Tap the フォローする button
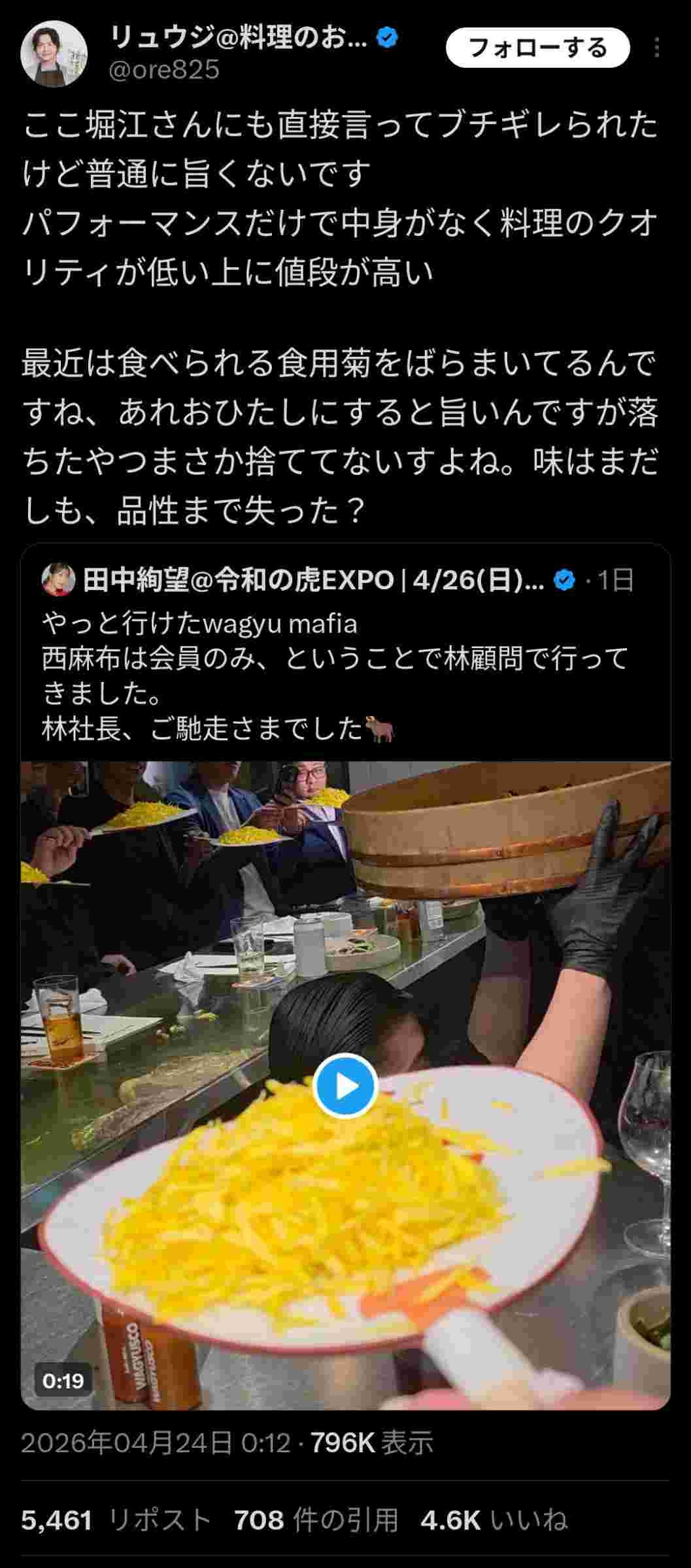Image resolution: width=691 pixels, height=1568 pixels. tap(537, 48)
